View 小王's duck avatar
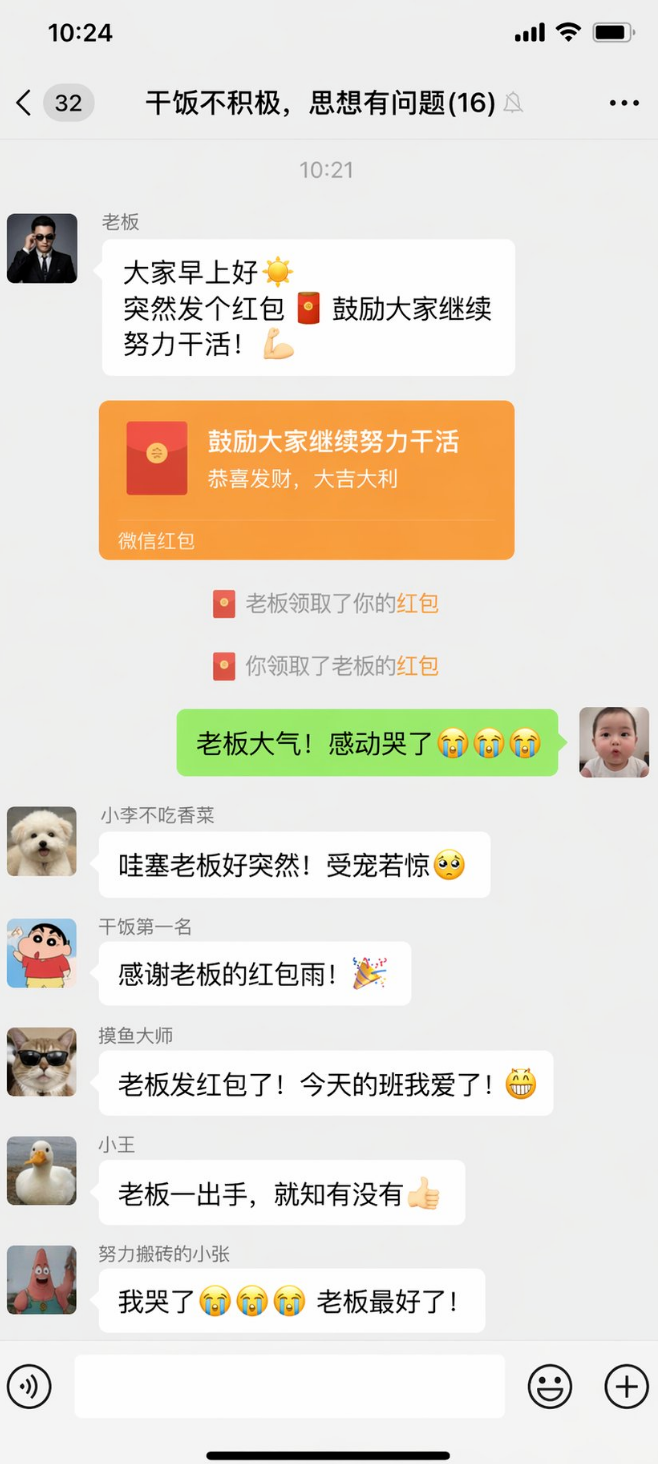 point(42,1170)
